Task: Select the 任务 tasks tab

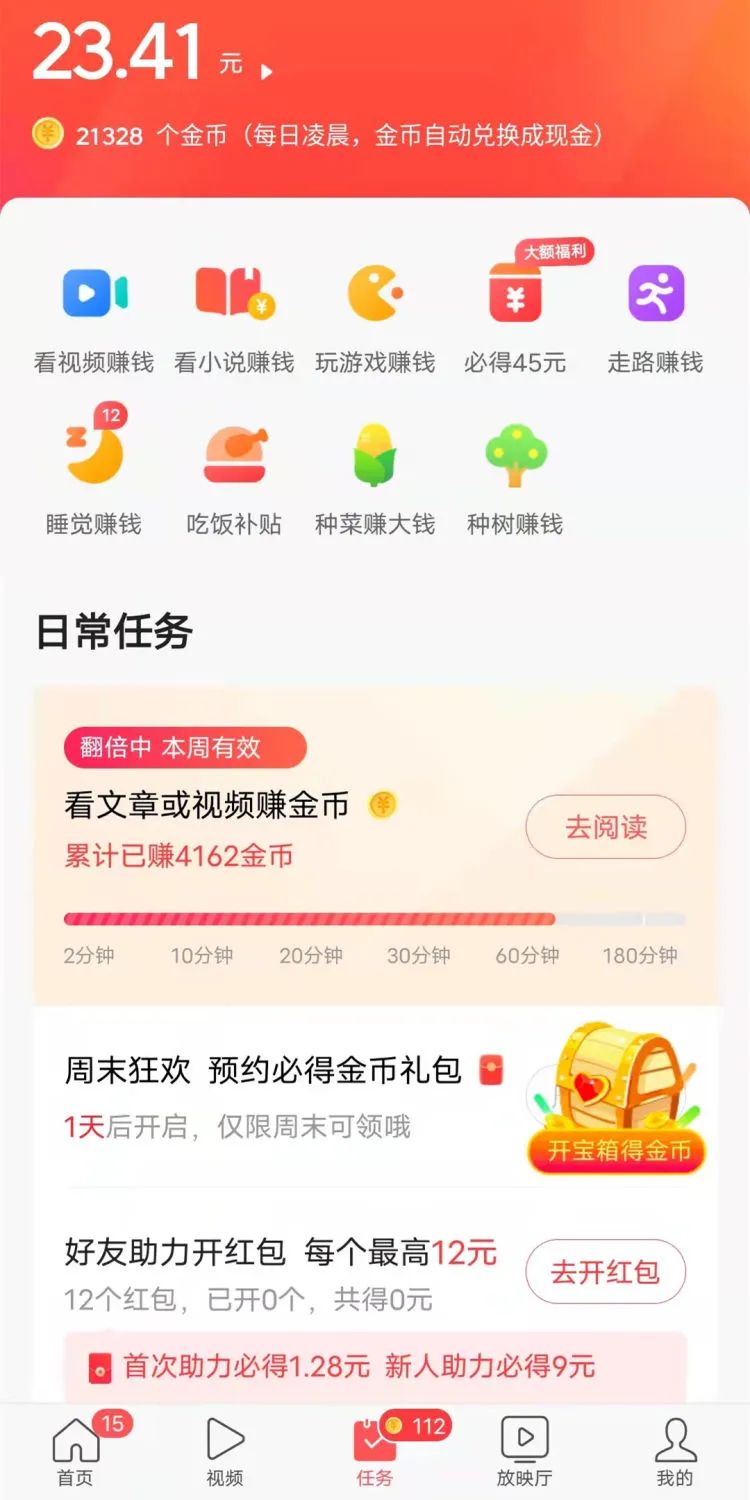Action: 375,1450
